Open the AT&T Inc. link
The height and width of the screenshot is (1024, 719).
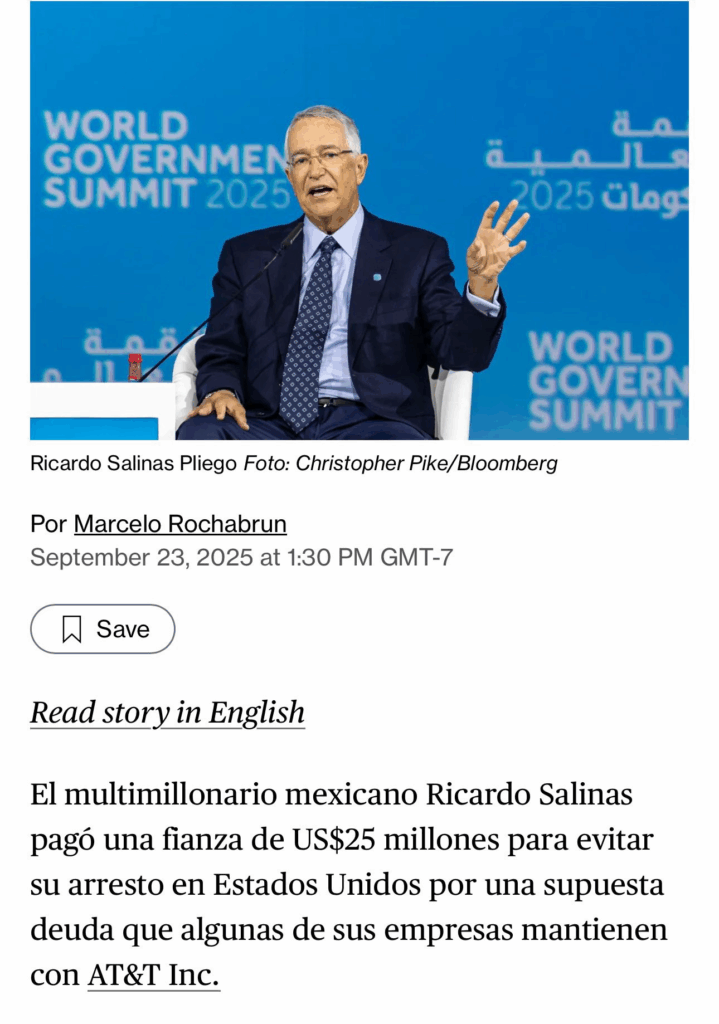pos(153,976)
